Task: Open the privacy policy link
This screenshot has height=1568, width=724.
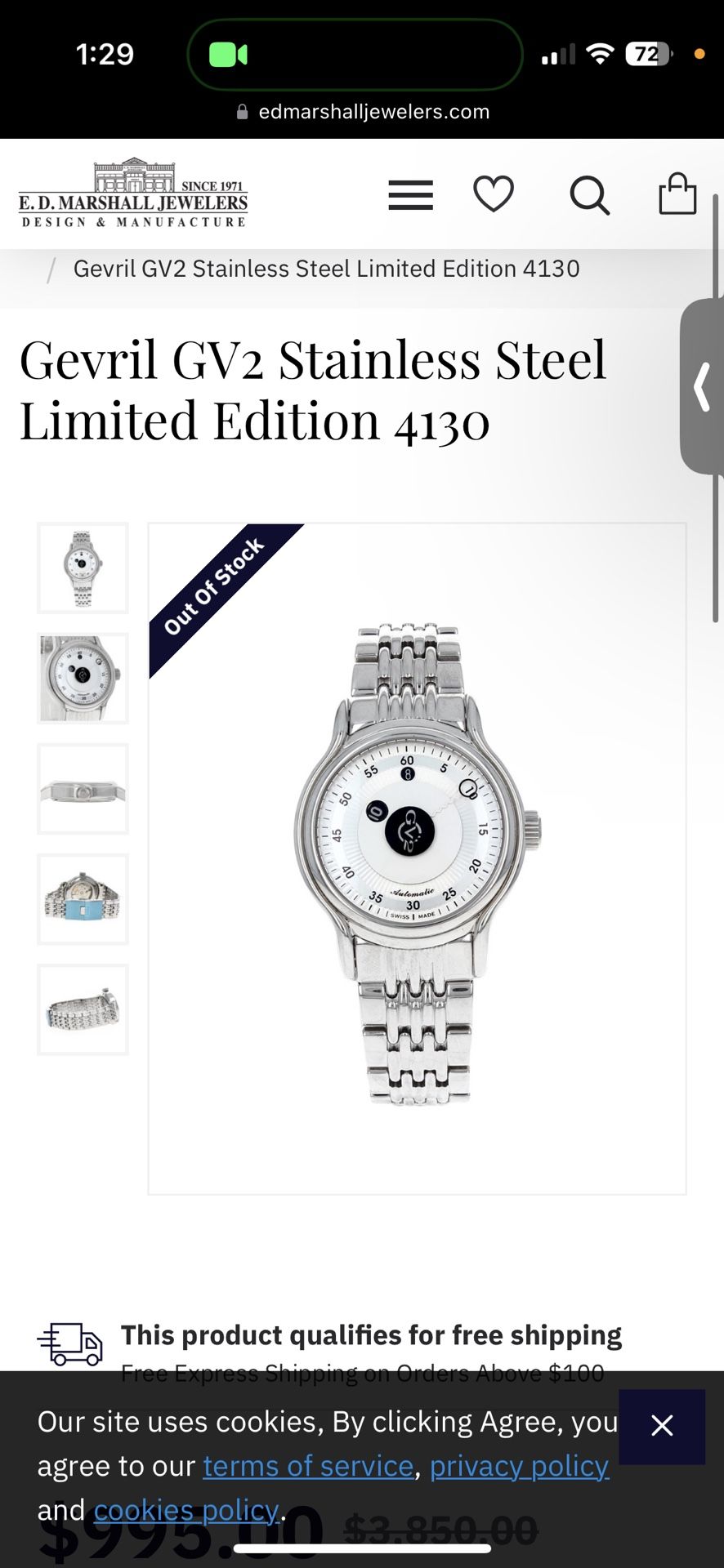Action: coord(519,1466)
